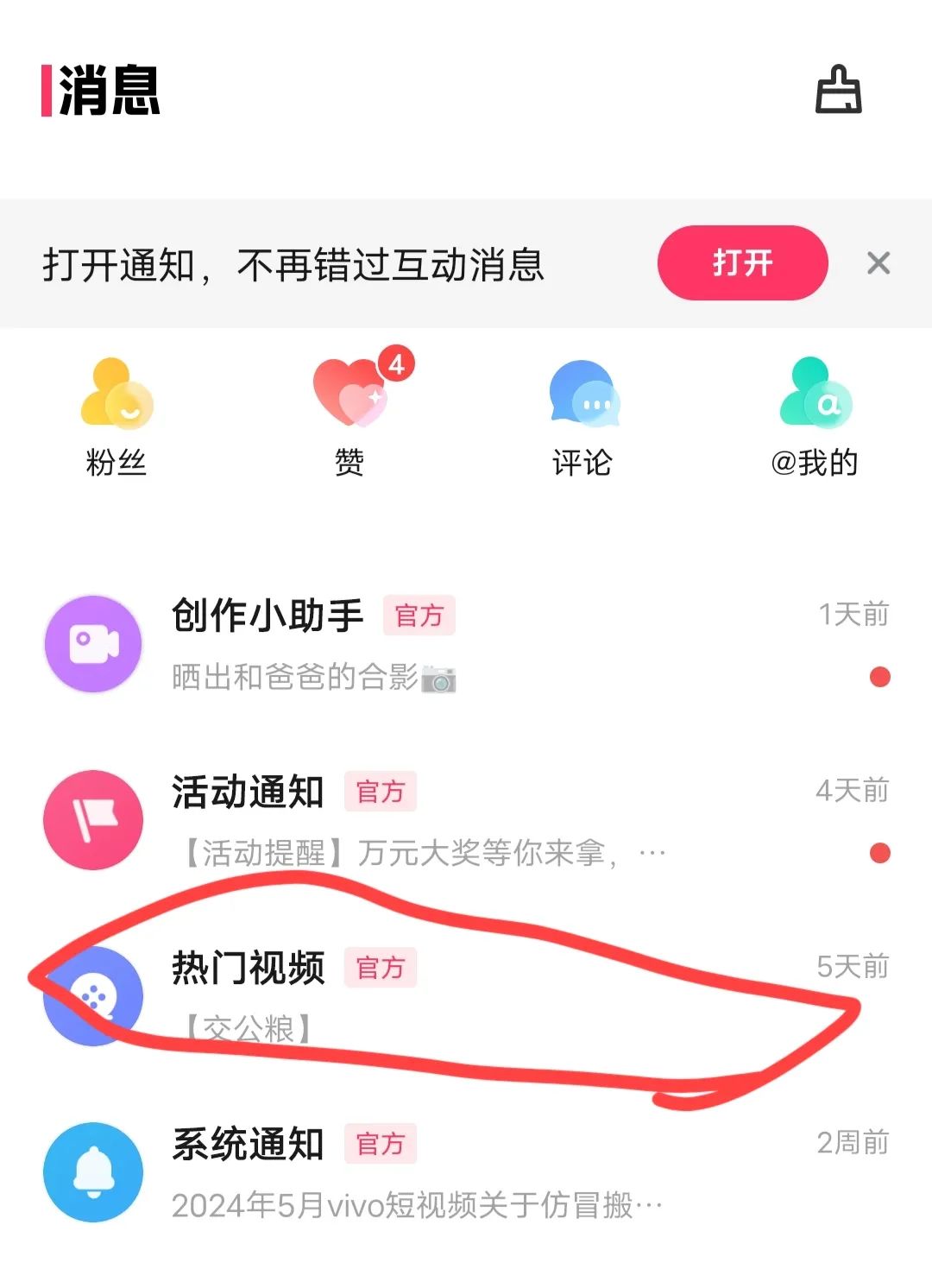This screenshot has height=1288, width=932.
Task: Open the 评论 (comments) bubble icon
Action: pyautogui.click(x=582, y=397)
